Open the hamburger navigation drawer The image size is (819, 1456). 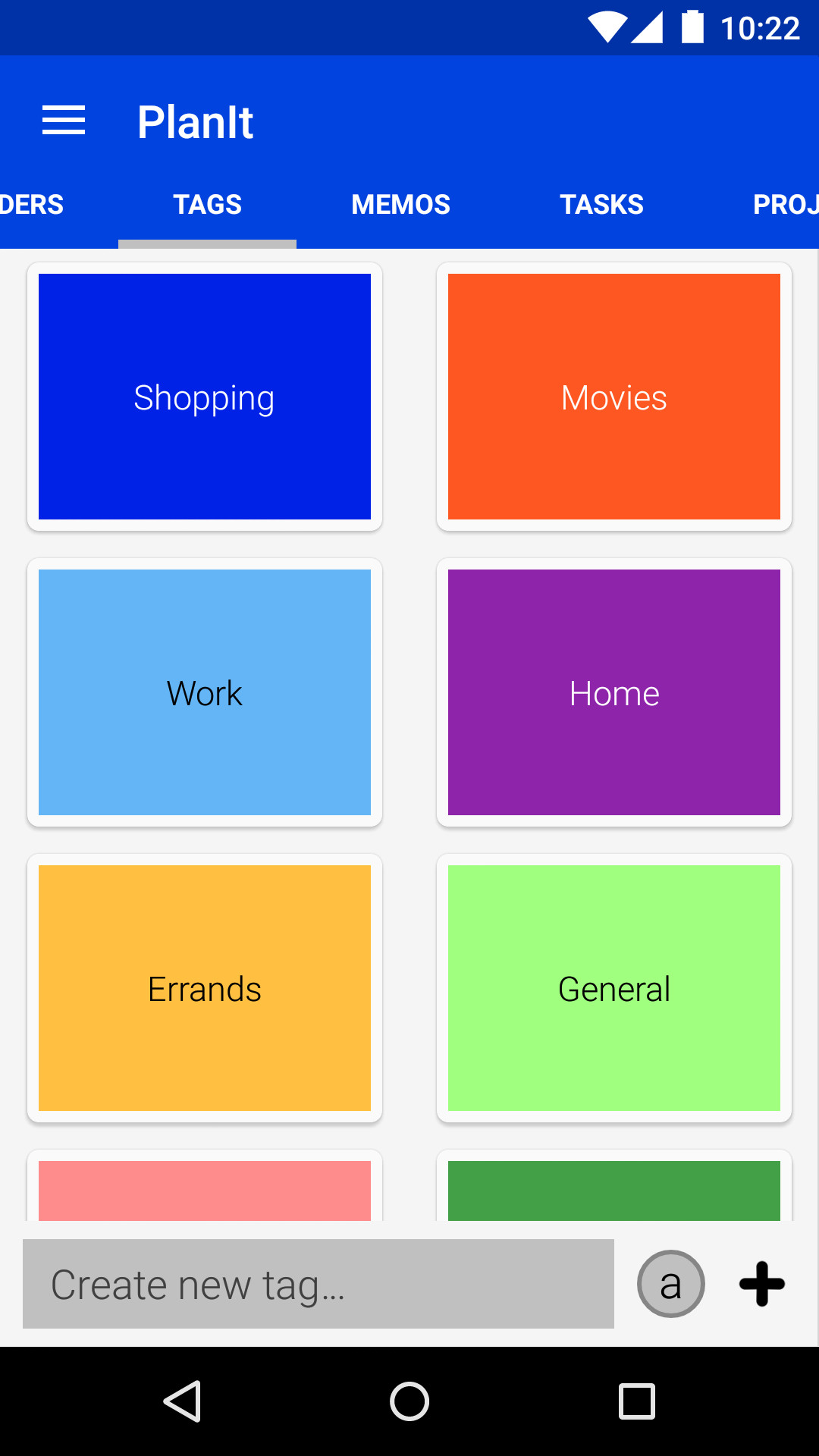(64, 121)
